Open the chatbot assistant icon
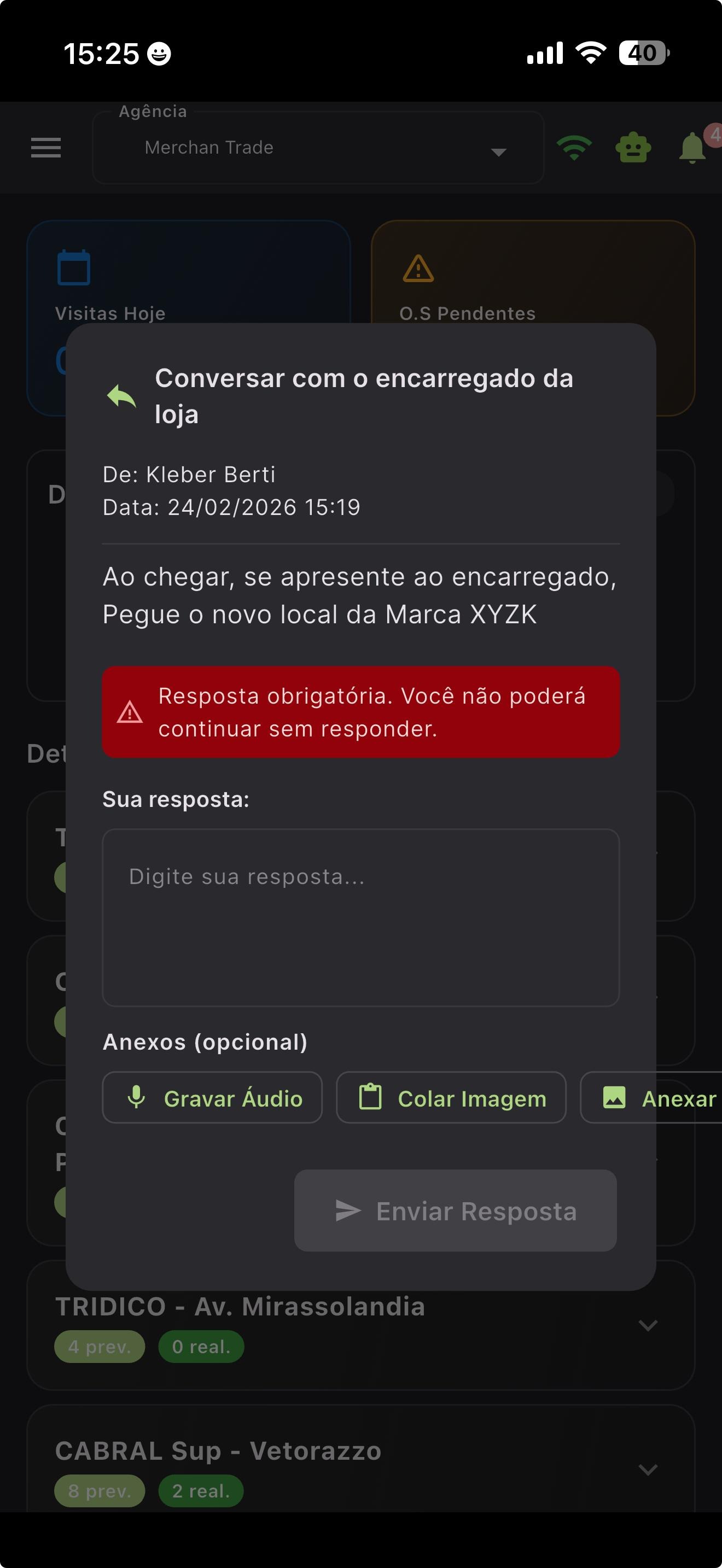 point(632,147)
